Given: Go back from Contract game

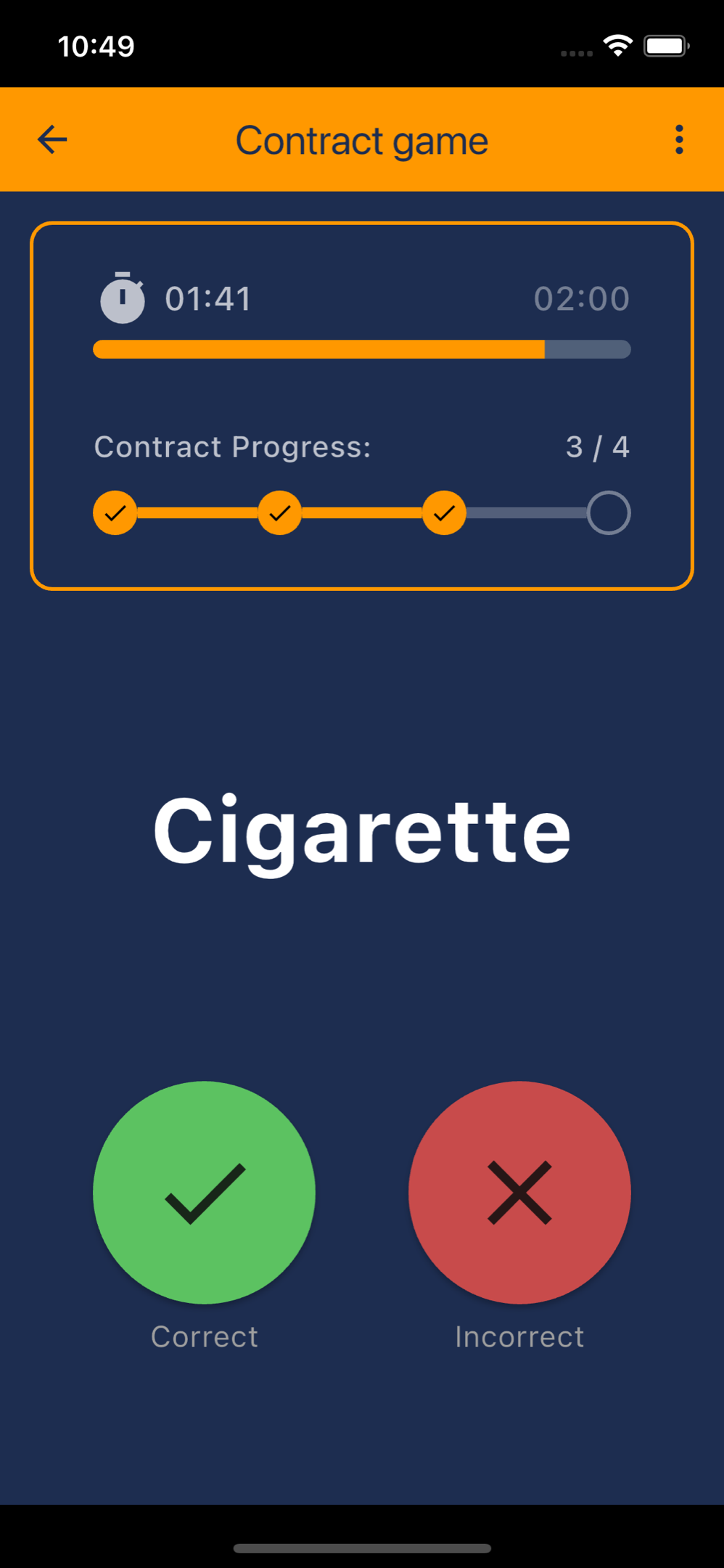Looking at the screenshot, I should [52, 139].
